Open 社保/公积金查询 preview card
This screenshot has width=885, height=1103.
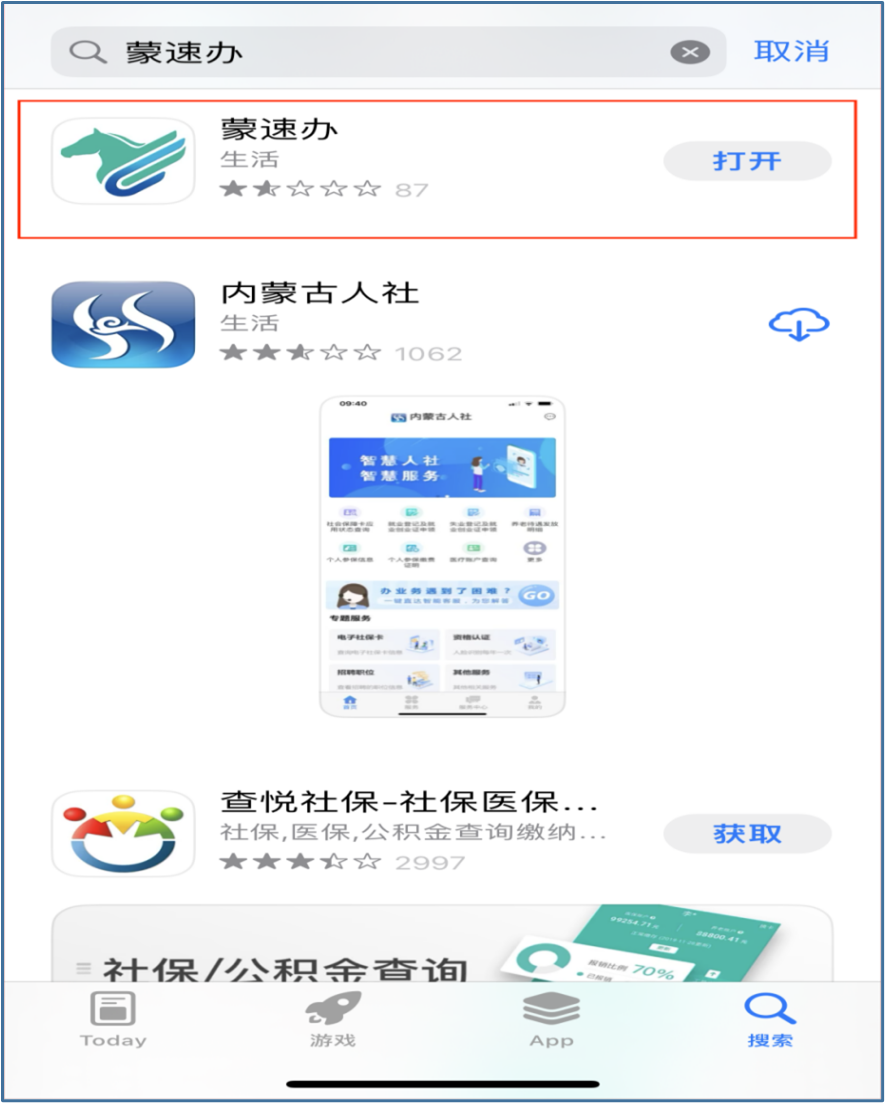pyautogui.click(x=442, y=945)
